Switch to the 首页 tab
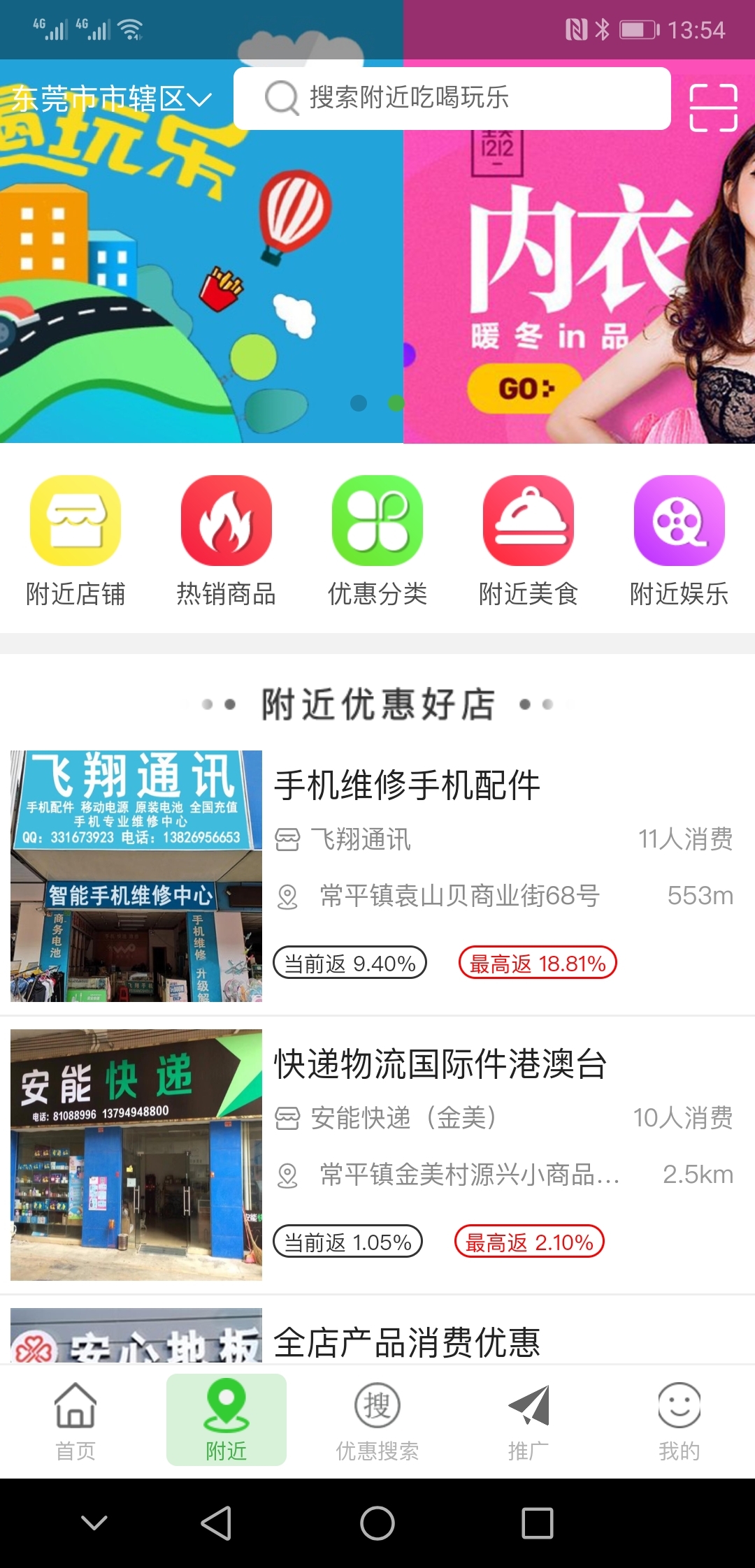The image size is (755, 1568). tap(75, 1420)
